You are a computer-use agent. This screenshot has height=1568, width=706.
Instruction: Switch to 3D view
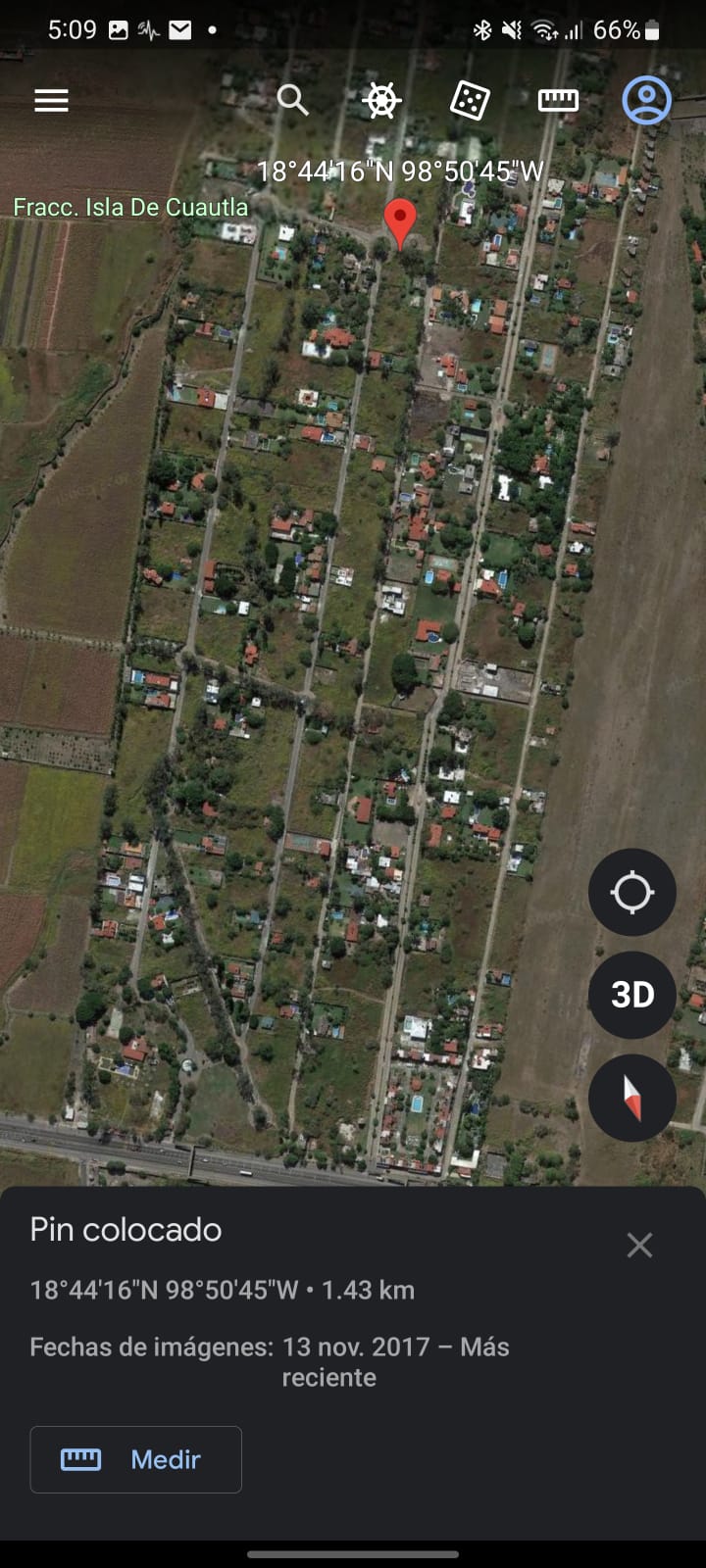(x=631, y=995)
